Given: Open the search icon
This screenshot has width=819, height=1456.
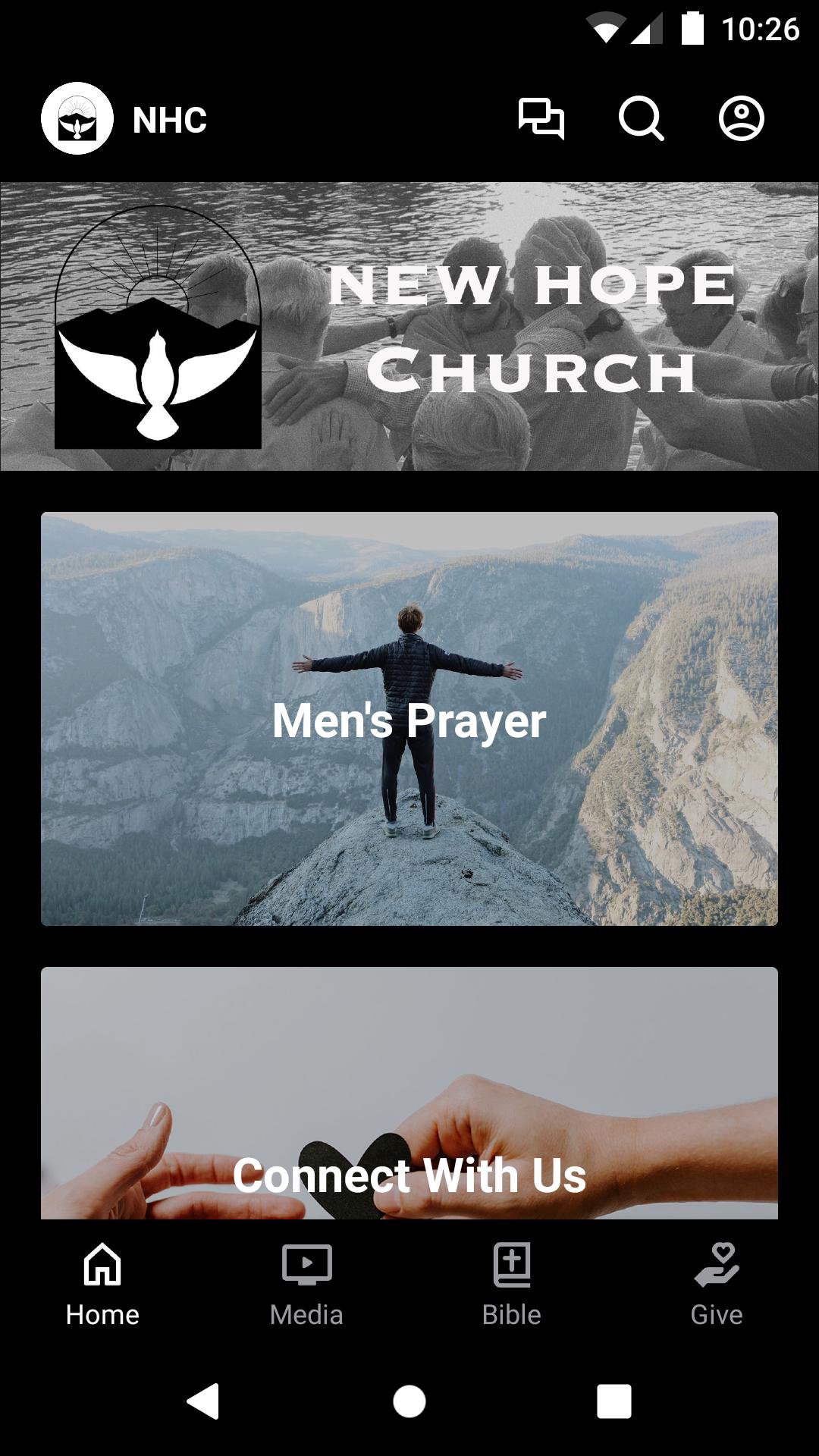Looking at the screenshot, I should pyautogui.click(x=641, y=119).
